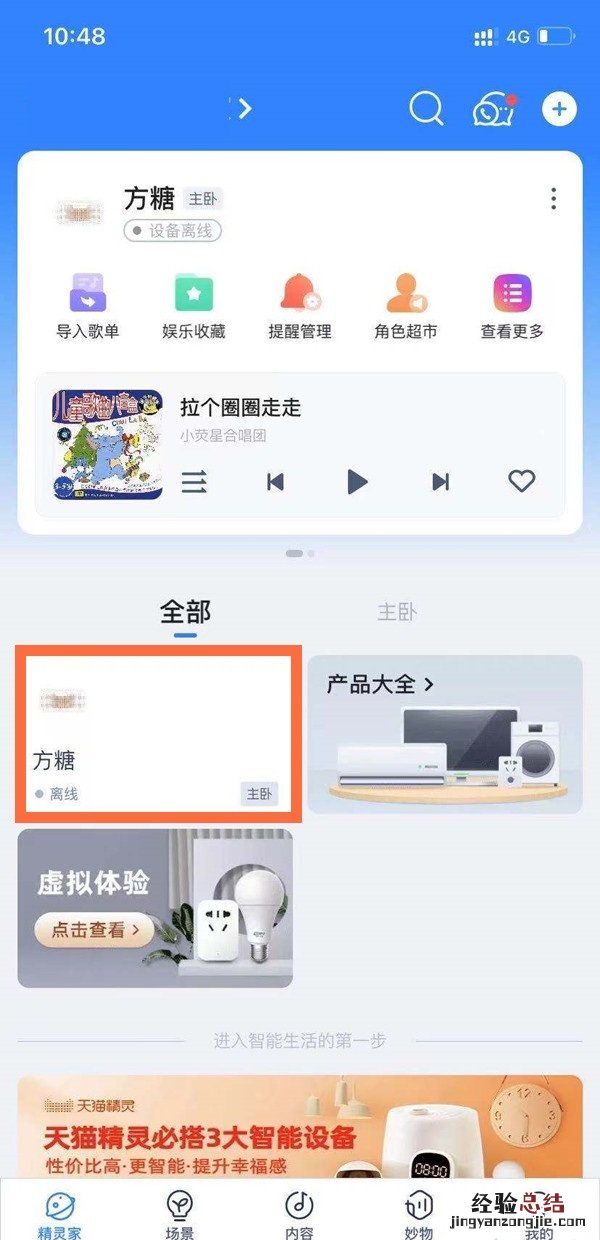
Task: Open 角色超市
Action: [x=406, y=306]
